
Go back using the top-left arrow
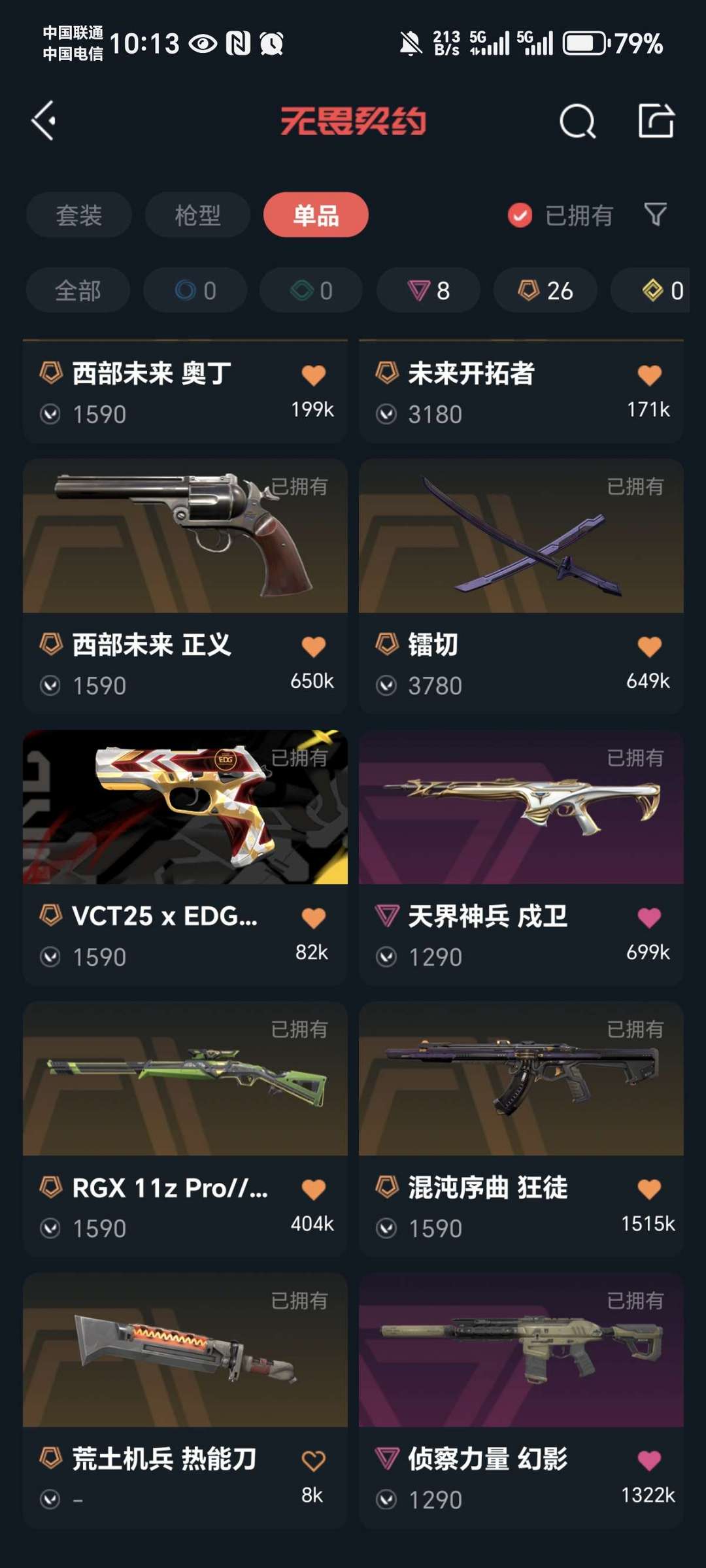click(44, 120)
